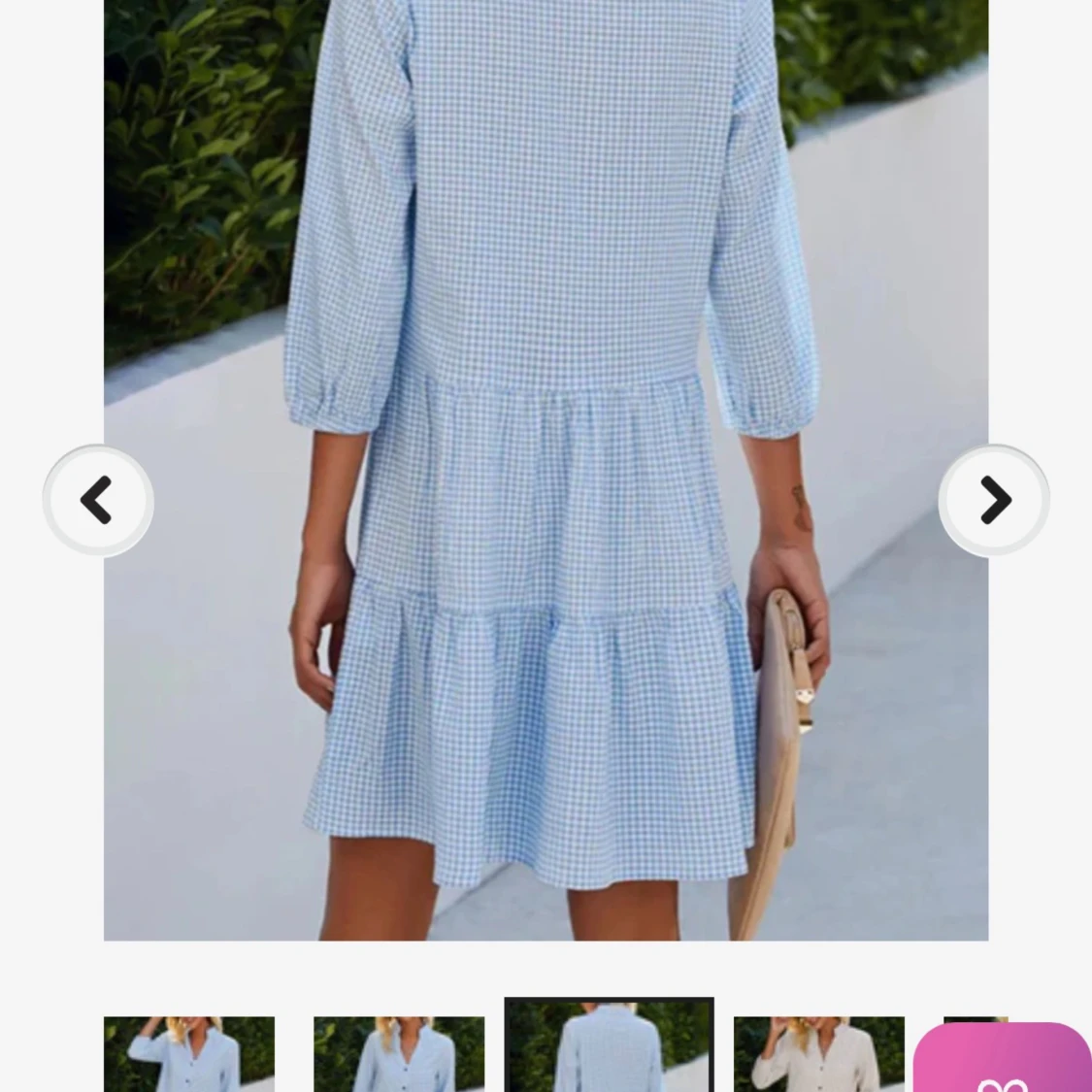The image size is (1092, 1092).
Task: Go to the previous product image
Action: (98, 501)
